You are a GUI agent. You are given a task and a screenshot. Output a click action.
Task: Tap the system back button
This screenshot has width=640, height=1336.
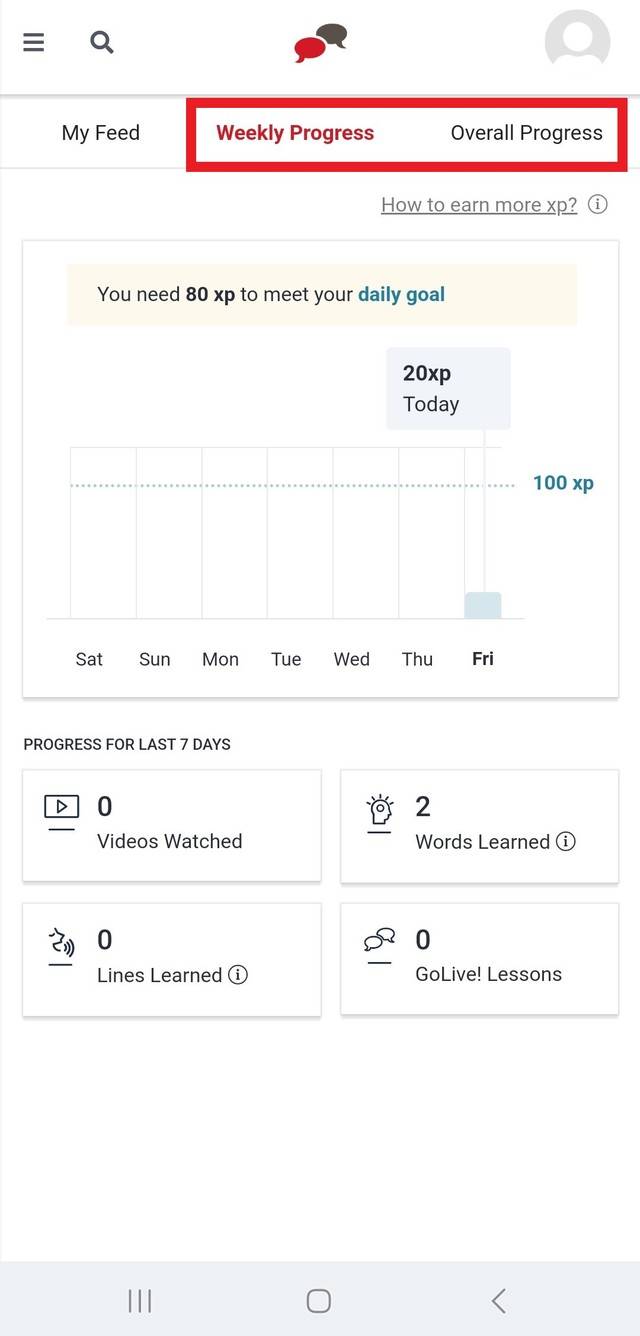coord(499,1301)
